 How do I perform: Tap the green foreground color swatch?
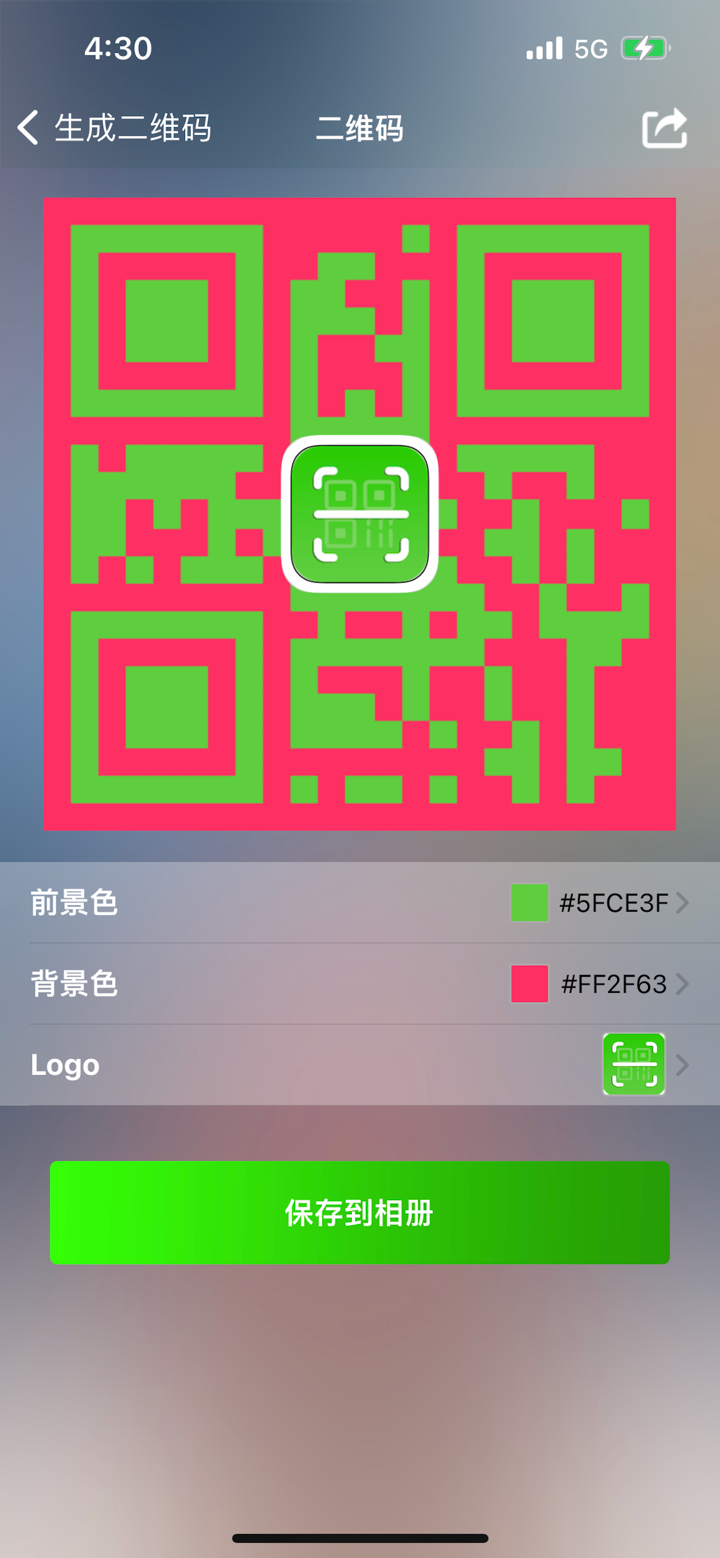click(x=528, y=902)
